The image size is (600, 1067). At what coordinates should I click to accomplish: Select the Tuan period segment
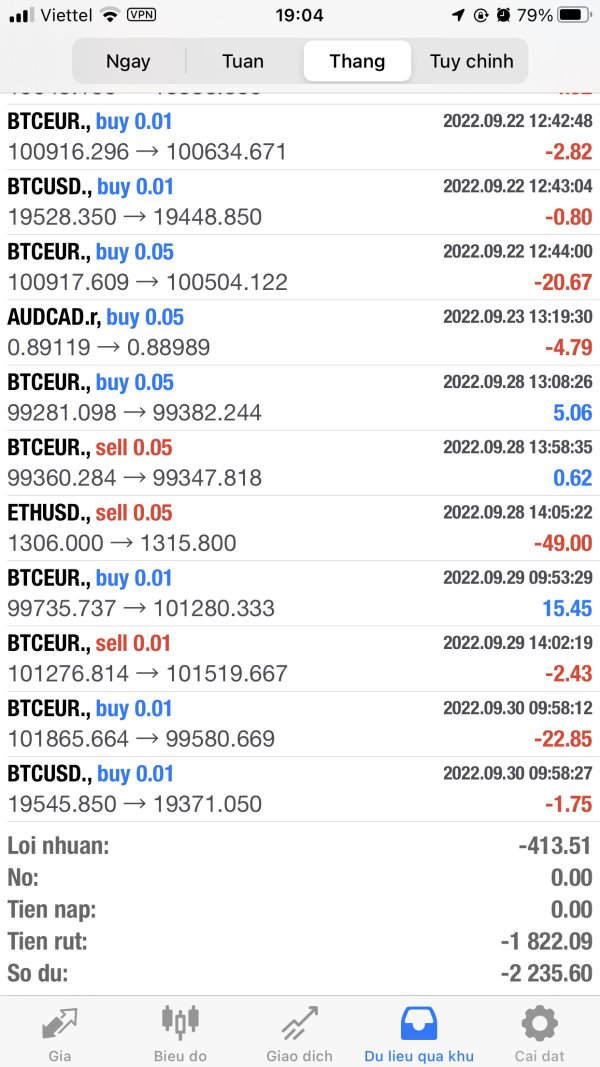point(243,61)
